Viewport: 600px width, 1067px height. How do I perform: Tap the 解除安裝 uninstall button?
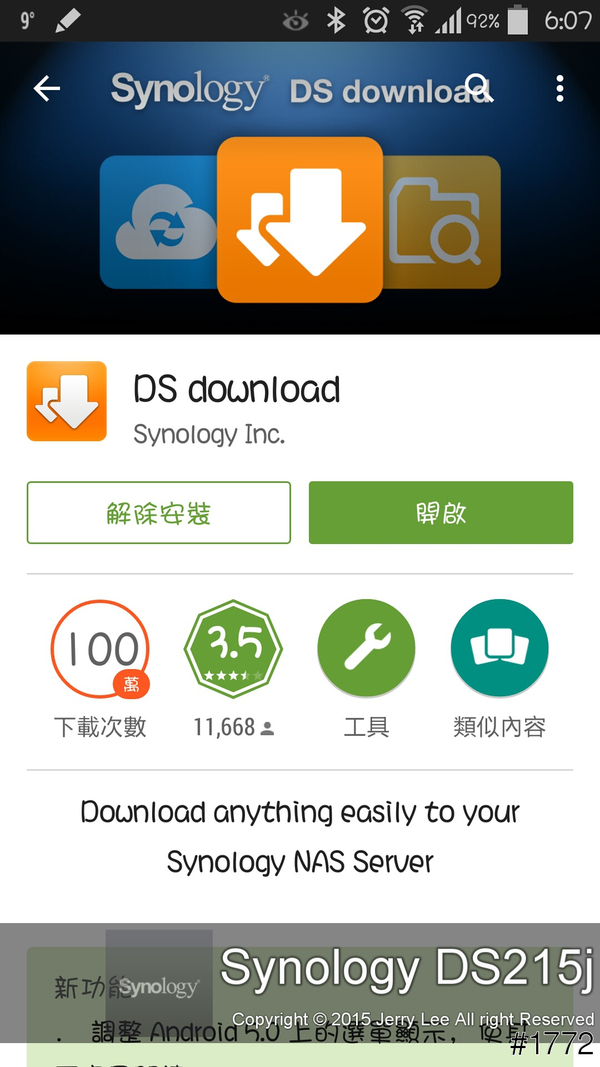coord(159,513)
